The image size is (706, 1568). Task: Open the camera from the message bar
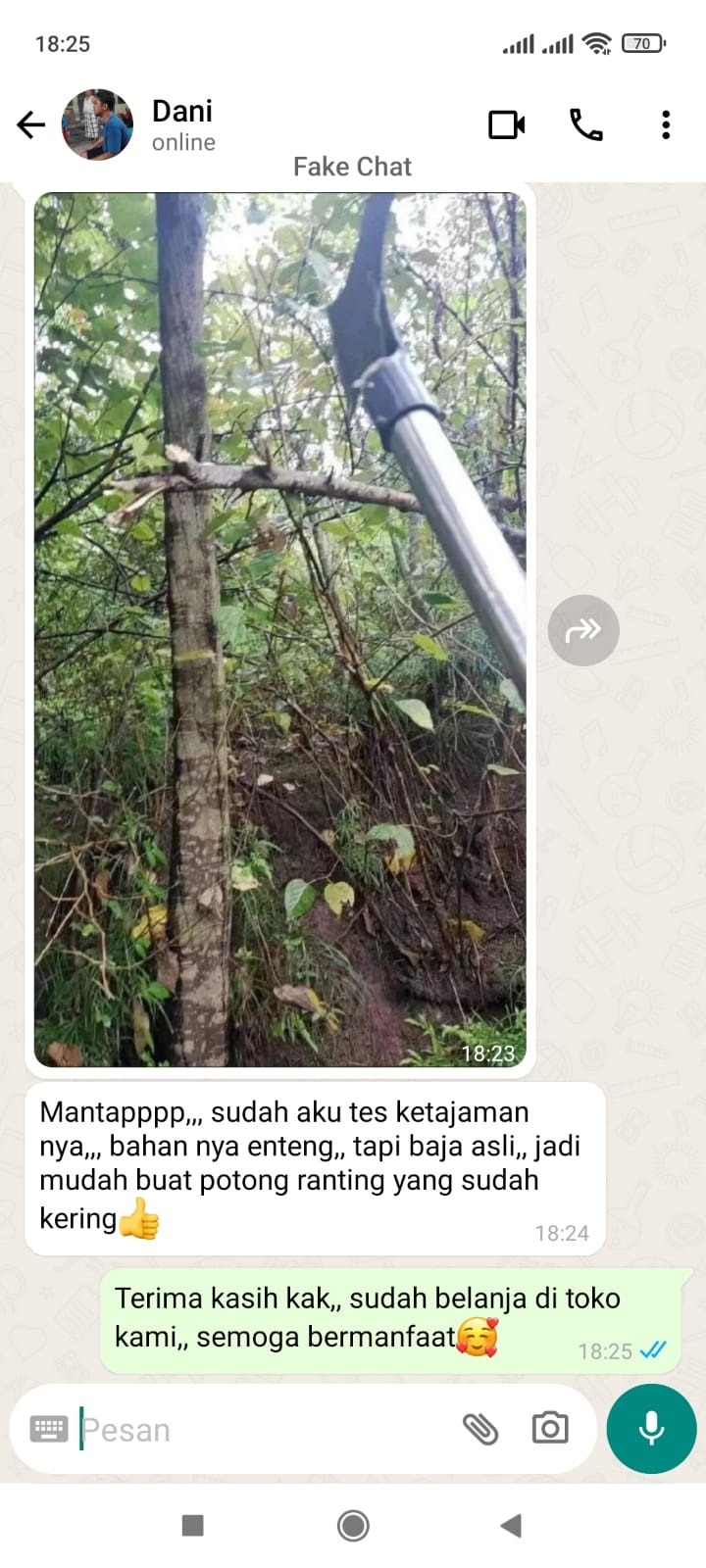(x=550, y=1429)
